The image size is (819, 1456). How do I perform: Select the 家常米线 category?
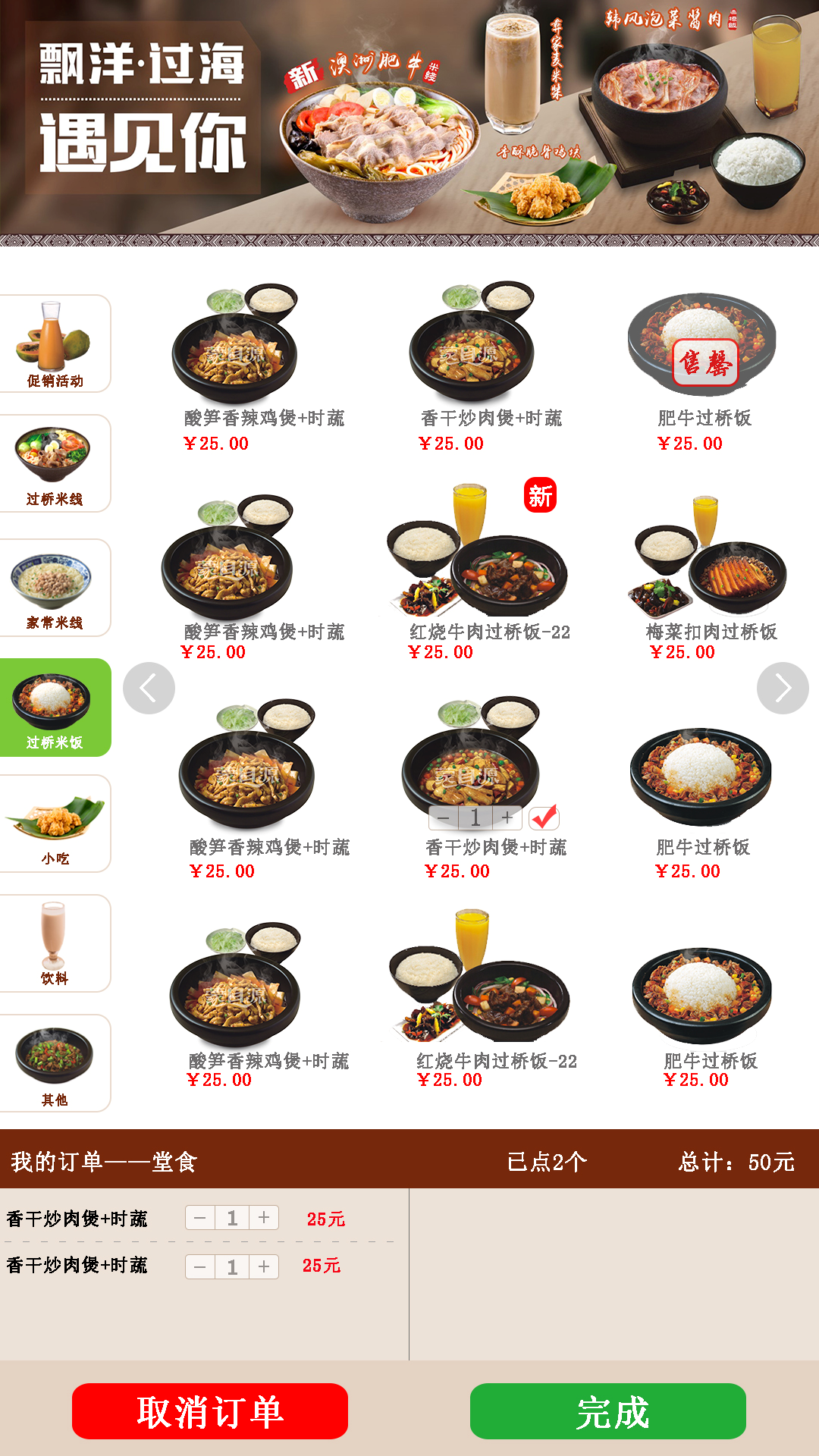(x=55, y=588)
